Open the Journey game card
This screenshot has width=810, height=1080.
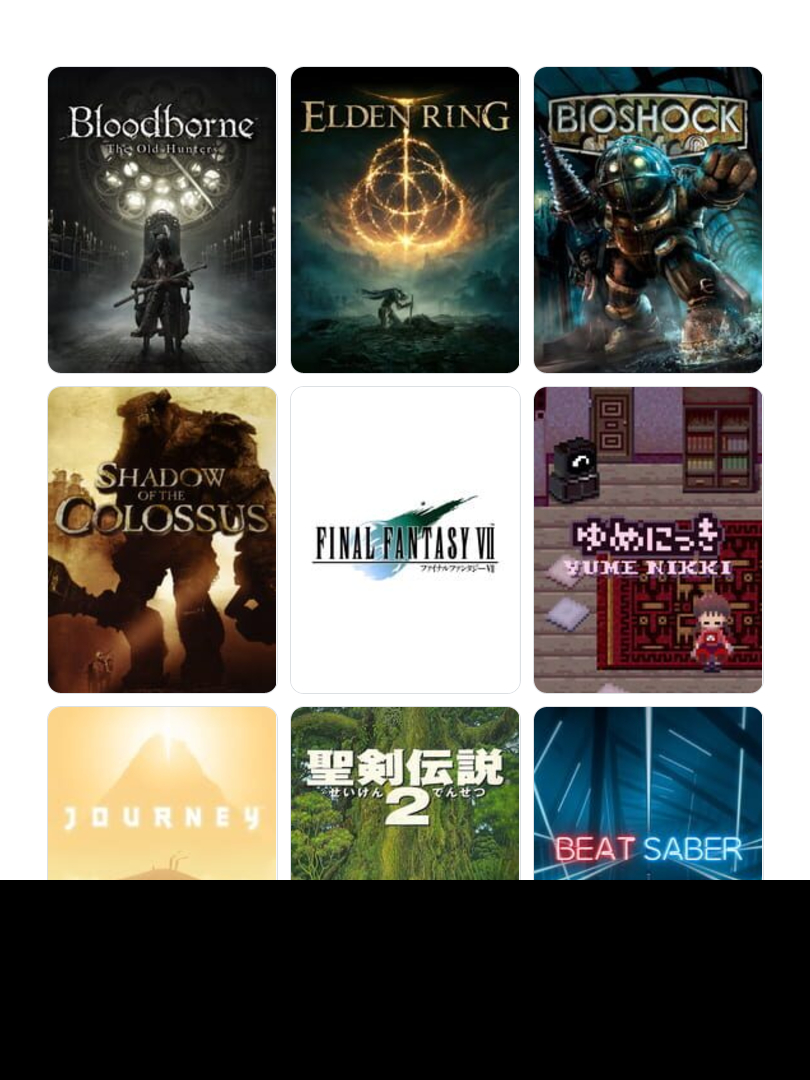click(x=162, y=795)
